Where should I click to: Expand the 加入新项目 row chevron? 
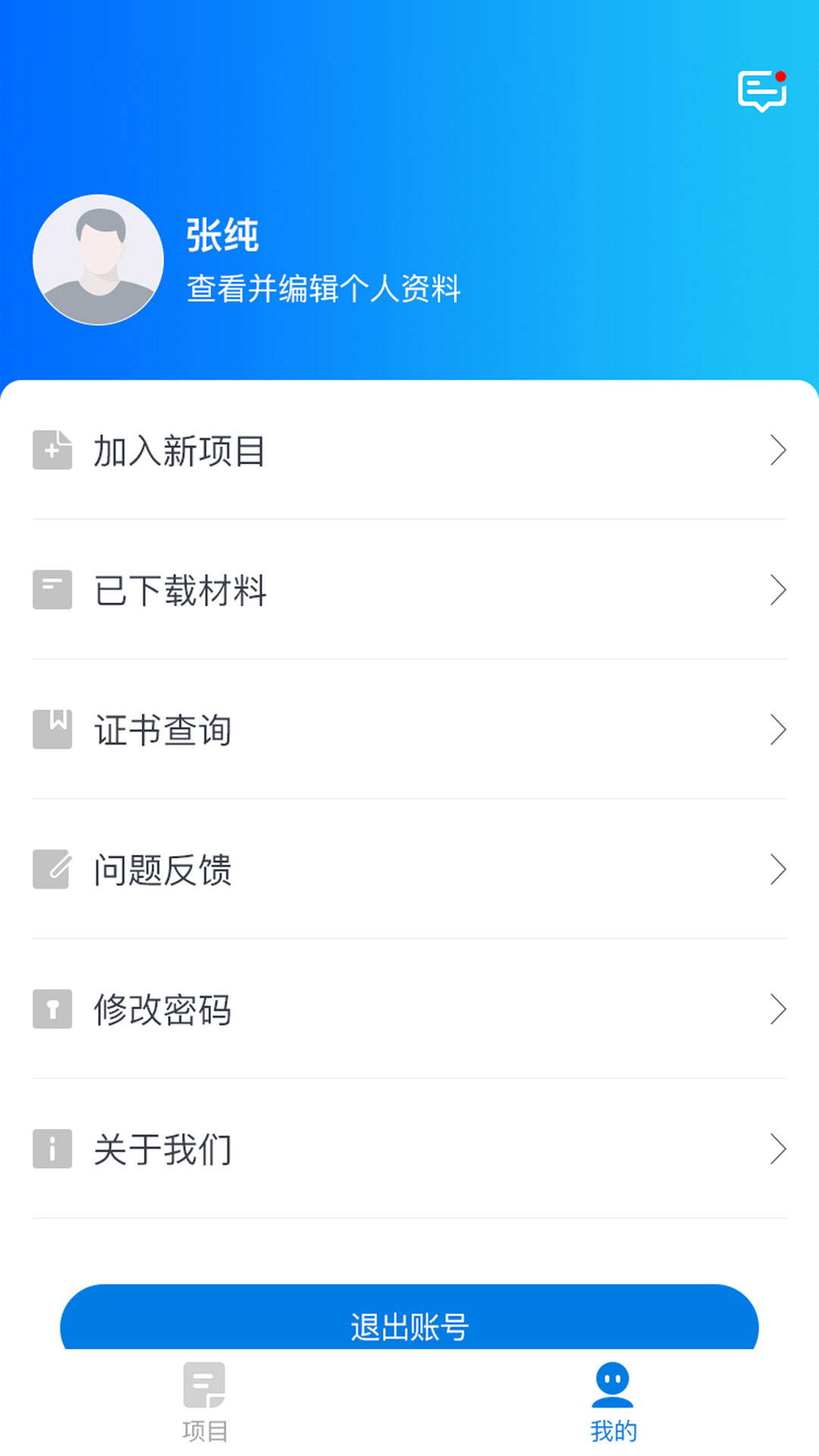tap(778, 450)
